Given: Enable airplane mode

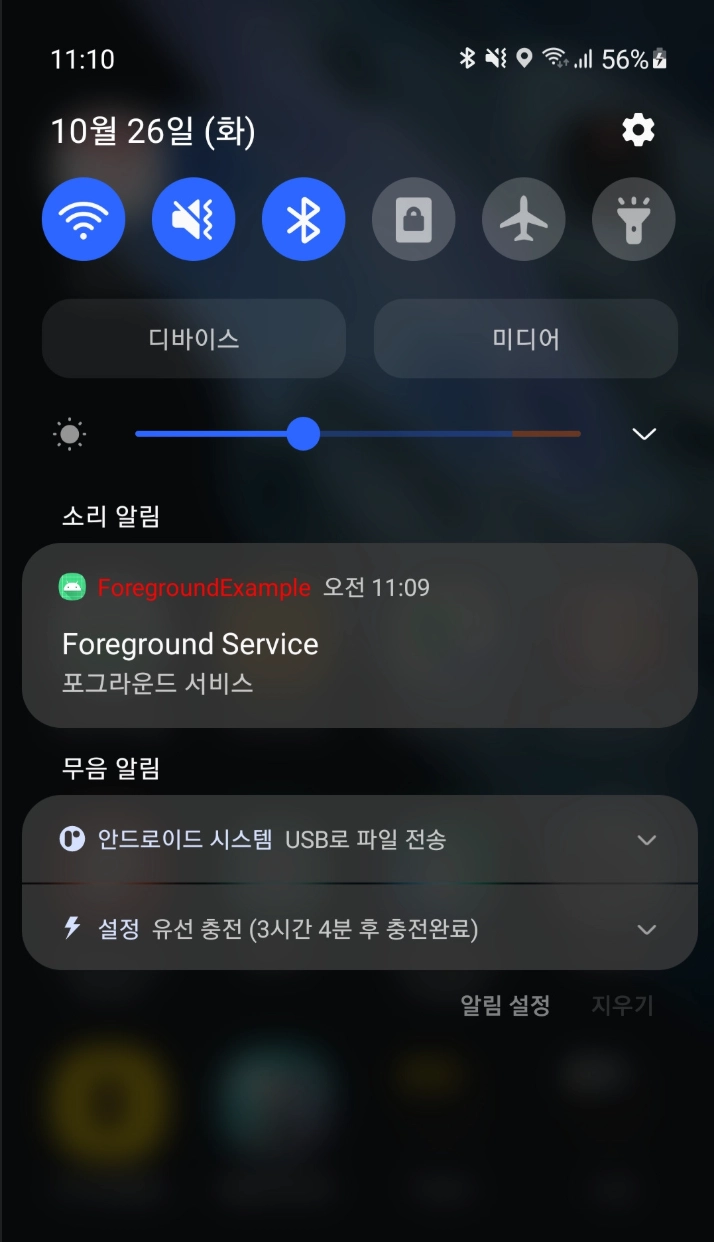Looking at the screenshot, I should tap(524, 219).
